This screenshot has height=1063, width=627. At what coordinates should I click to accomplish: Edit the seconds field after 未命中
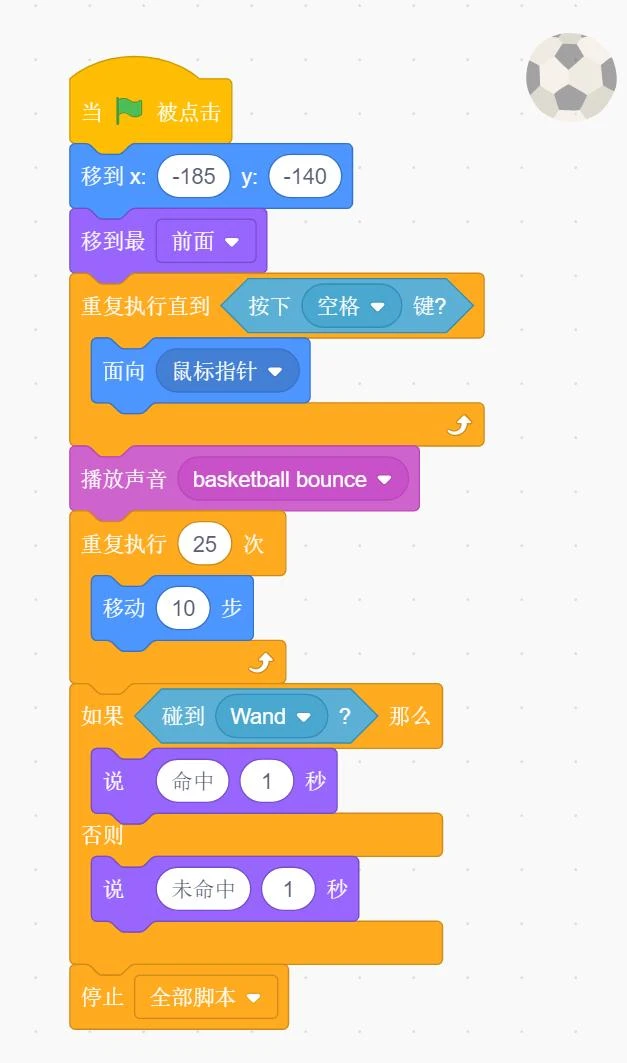[288, 889]
